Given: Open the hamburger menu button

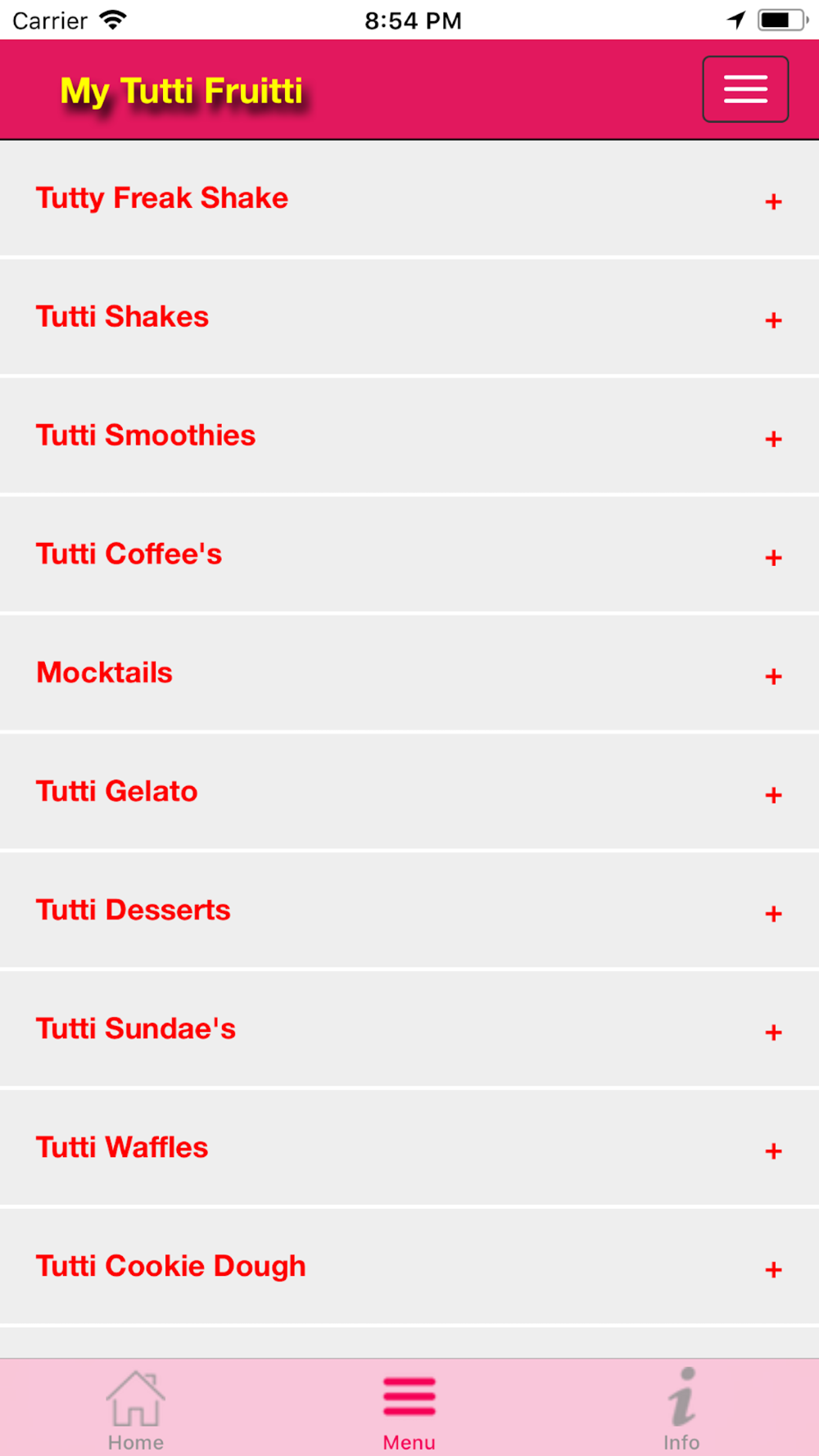Looking at the screenshot, I should [745, 89].
